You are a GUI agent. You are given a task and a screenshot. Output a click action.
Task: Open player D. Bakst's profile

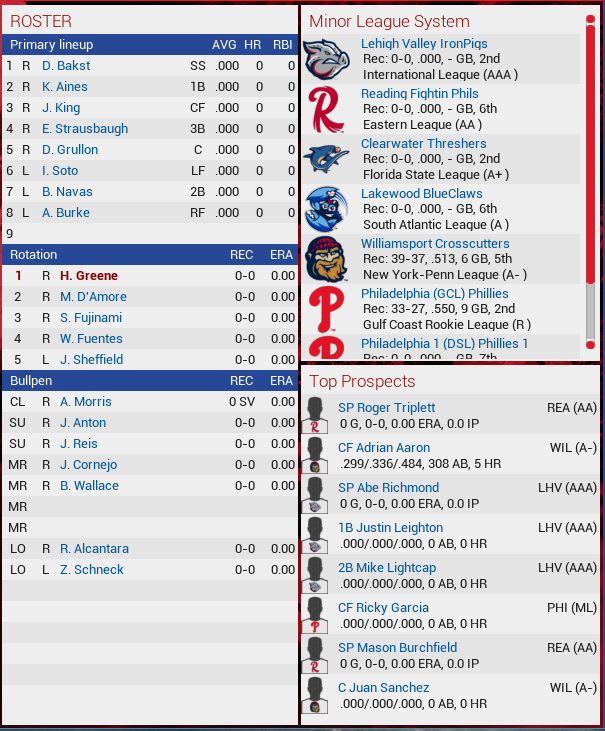pyautogui.click(x=66, y=66)
